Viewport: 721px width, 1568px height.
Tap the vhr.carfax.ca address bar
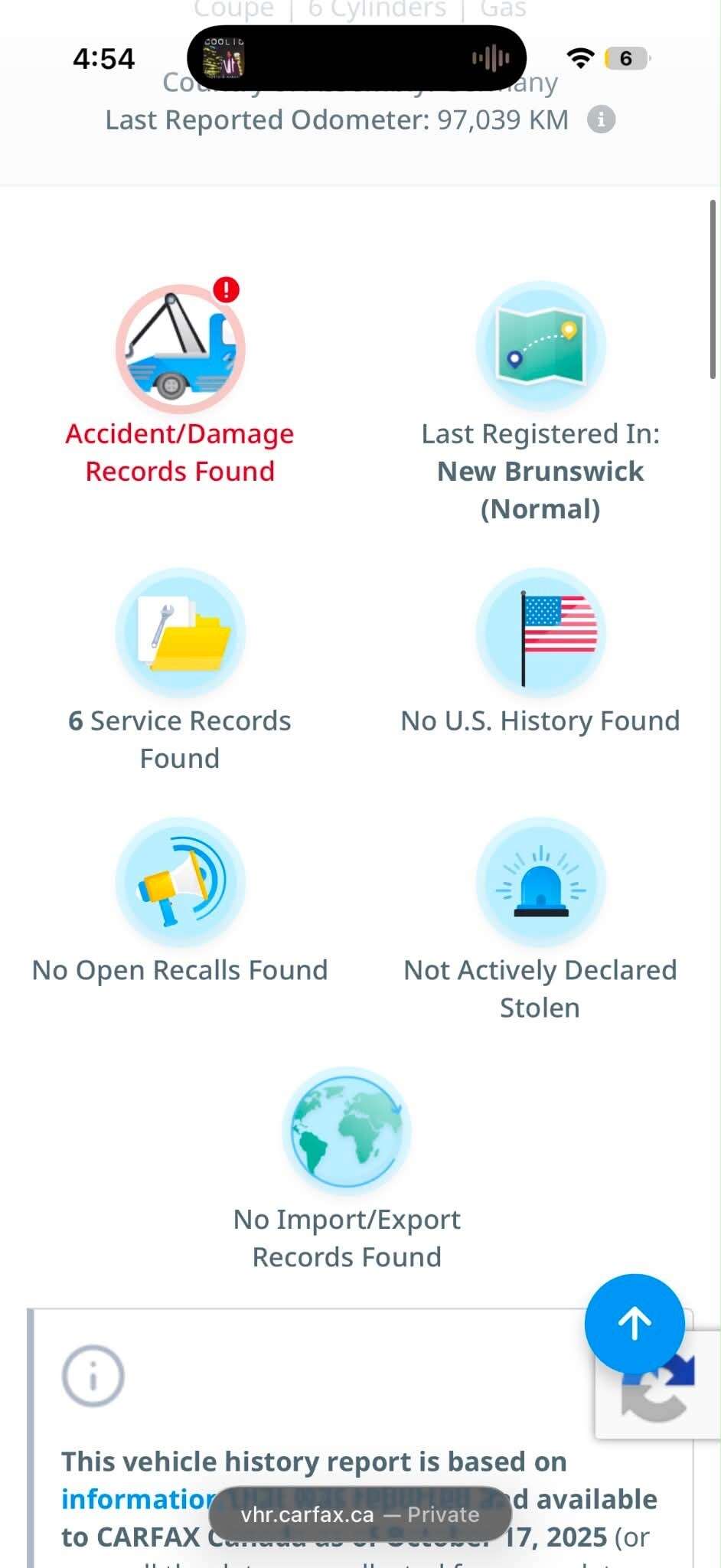pos(360,1514)
